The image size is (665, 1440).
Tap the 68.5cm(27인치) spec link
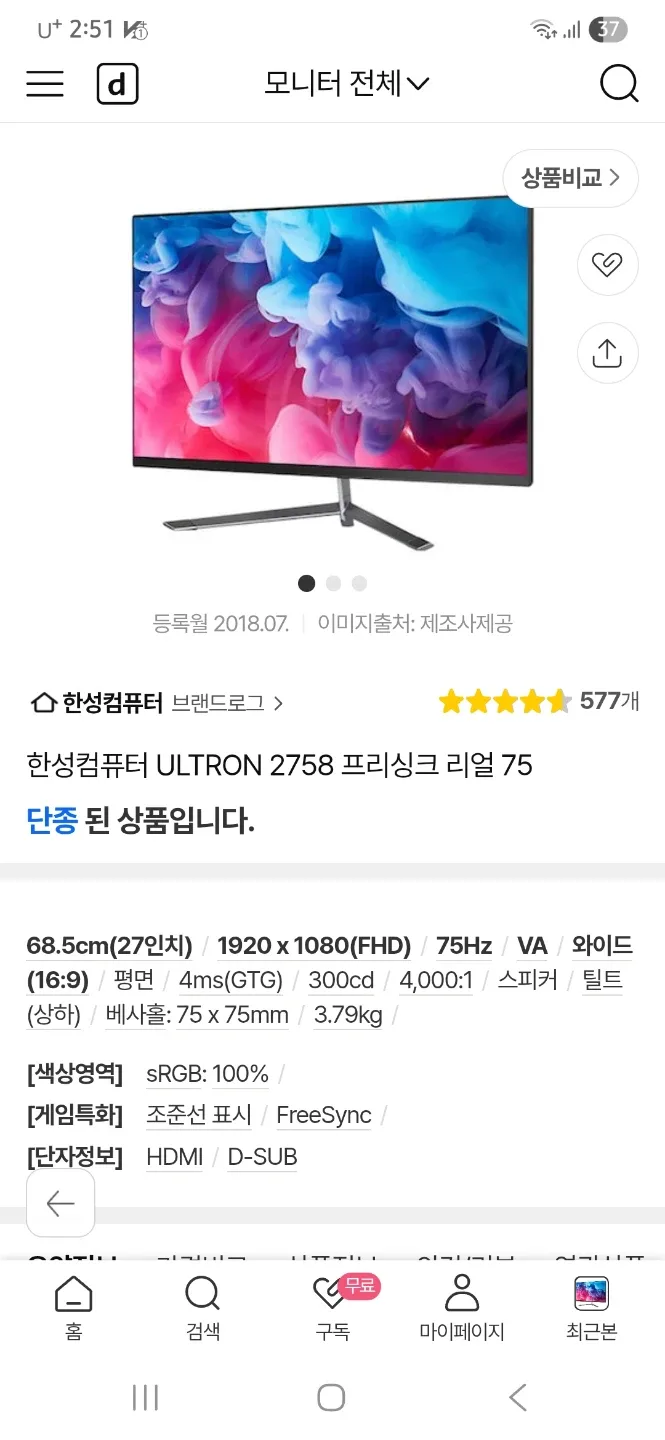(109, 946)
